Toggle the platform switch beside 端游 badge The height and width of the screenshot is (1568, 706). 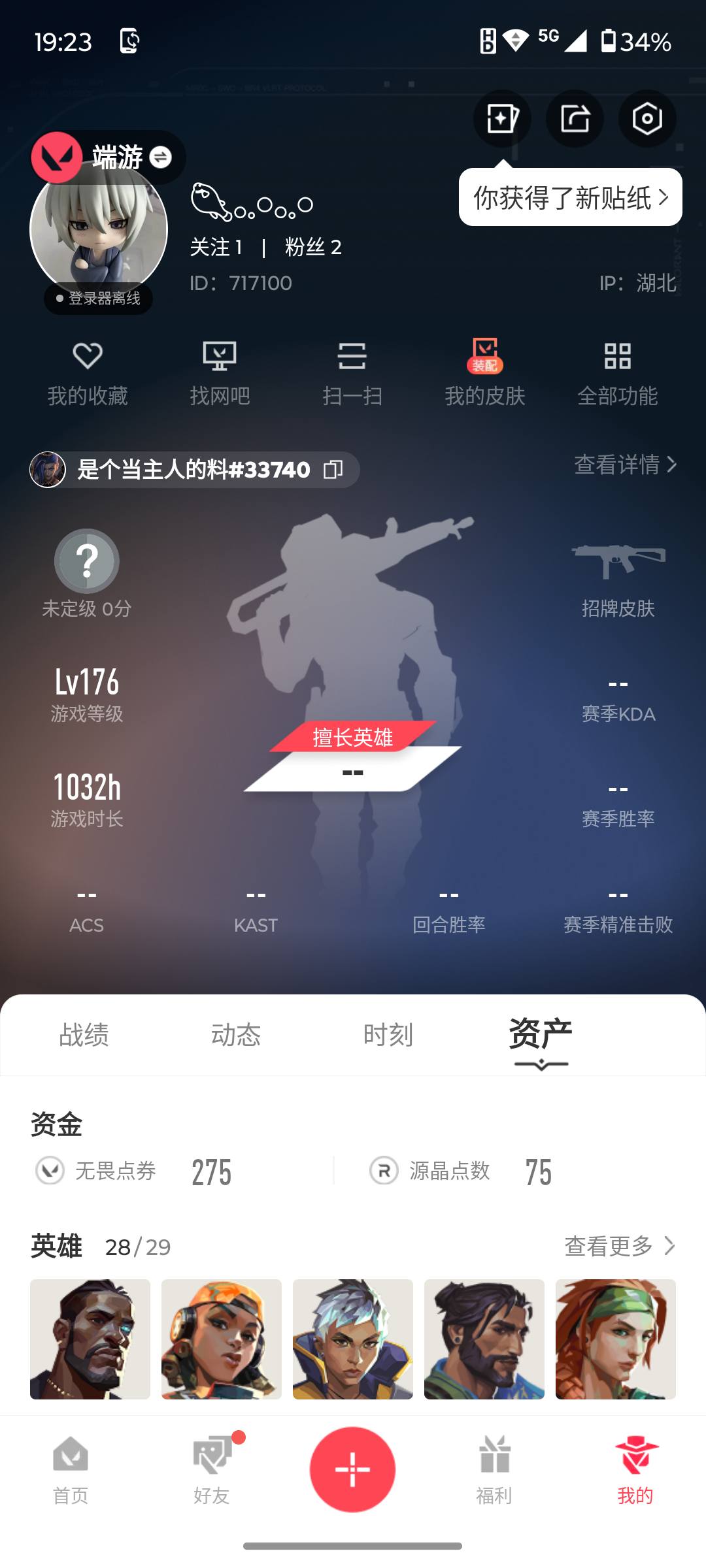(x=161, y=157)
